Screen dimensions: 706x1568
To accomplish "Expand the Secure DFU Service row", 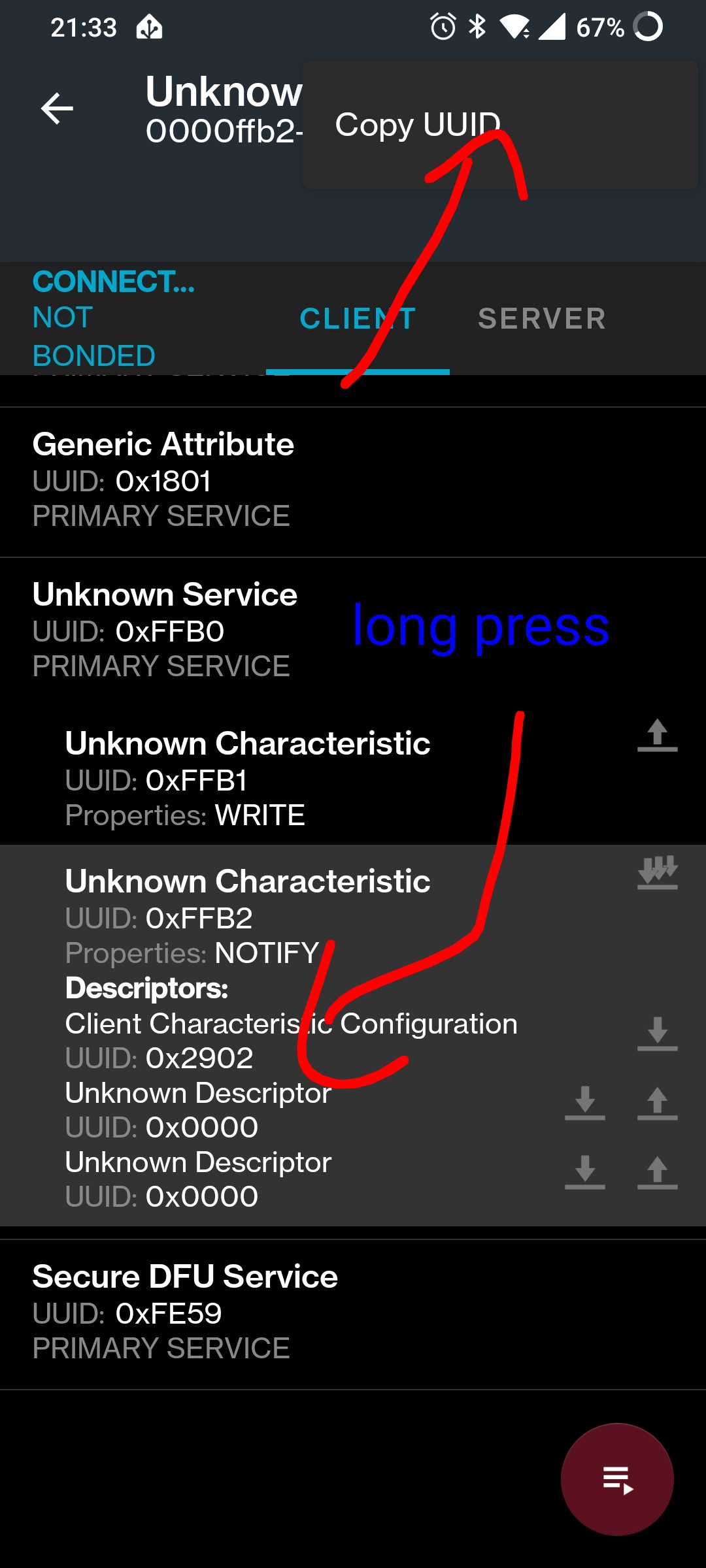I will point(353,1314).
